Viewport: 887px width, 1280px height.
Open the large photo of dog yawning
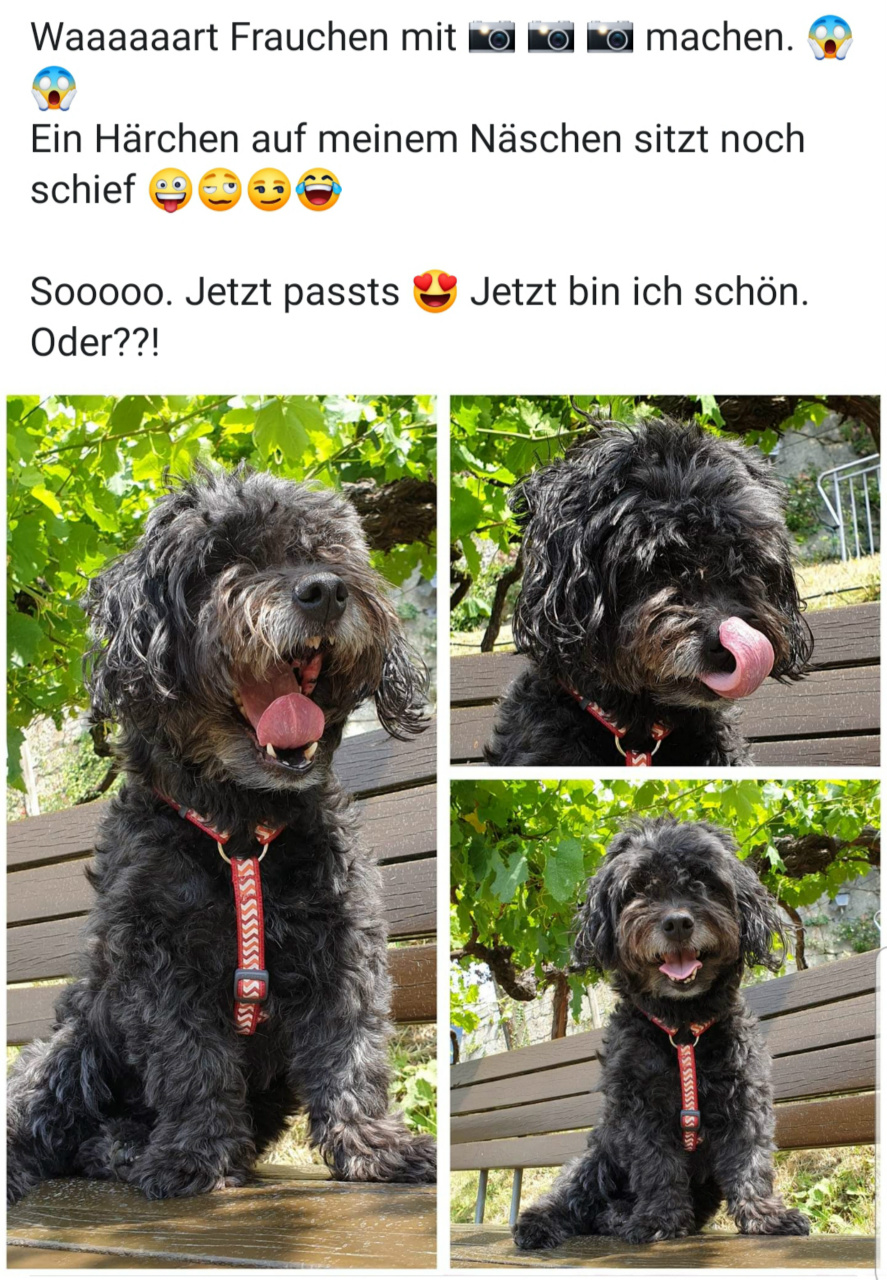click(221, 830)
